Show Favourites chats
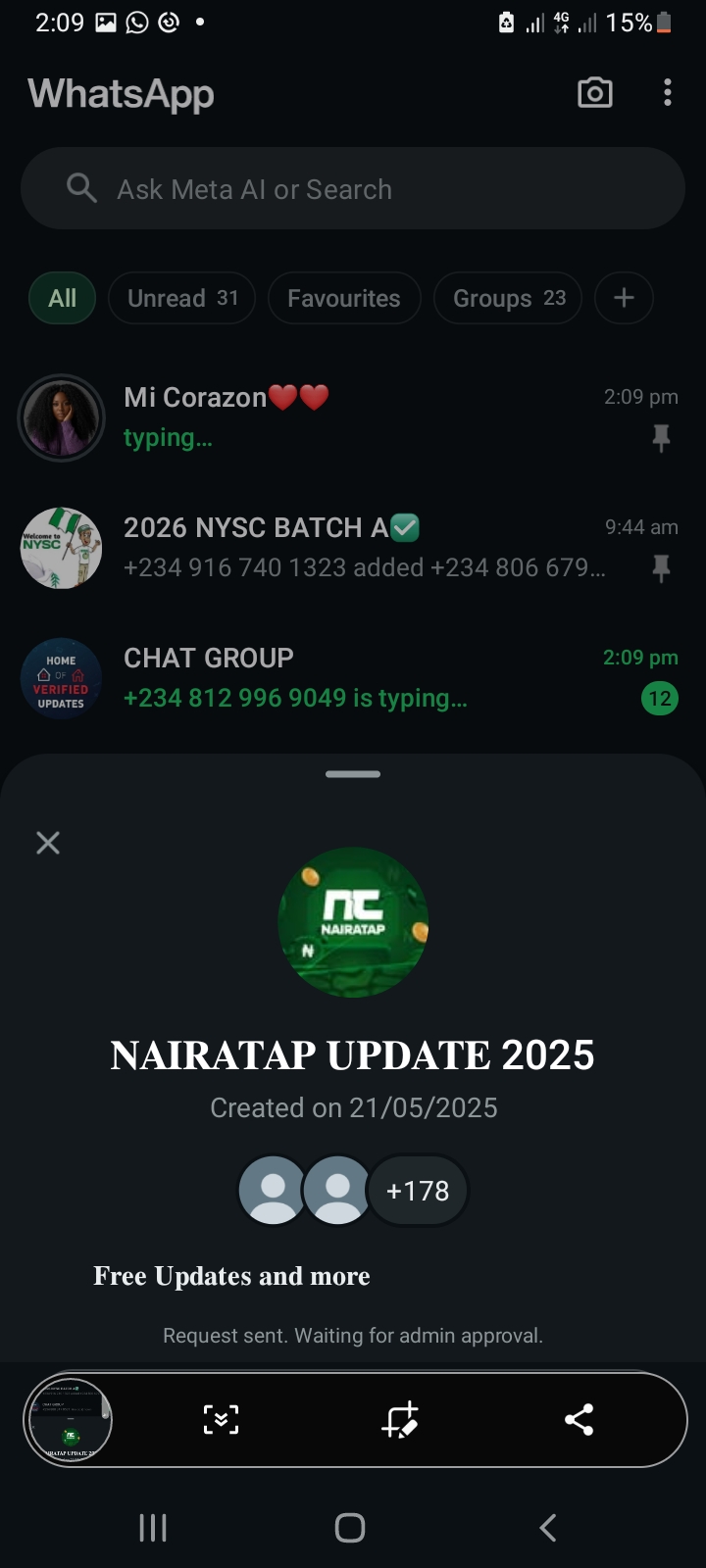This screenshot has width=706, height=1568. point(344,298)
